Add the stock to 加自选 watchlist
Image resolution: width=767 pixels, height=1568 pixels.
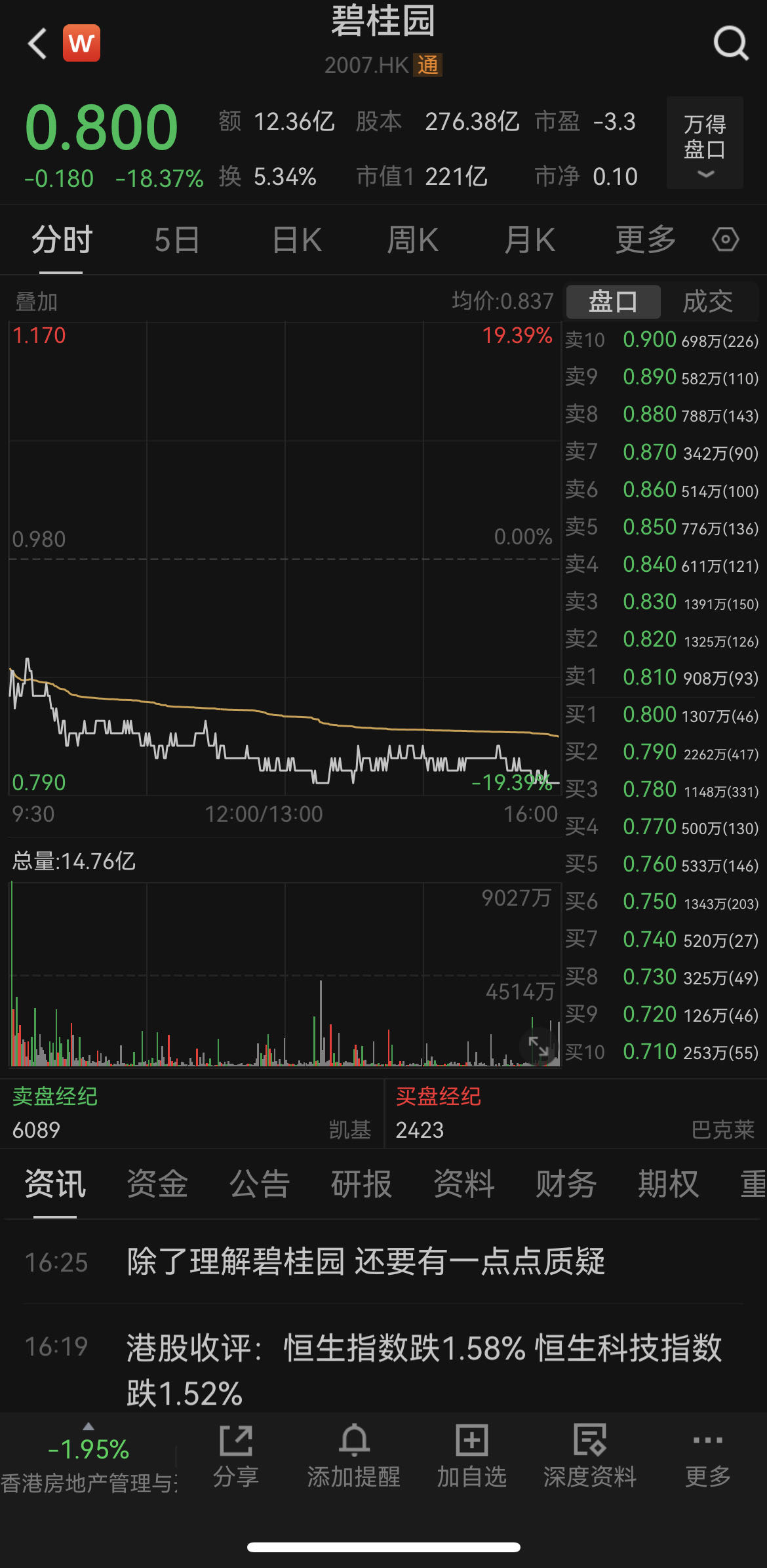click(472, 1456)
